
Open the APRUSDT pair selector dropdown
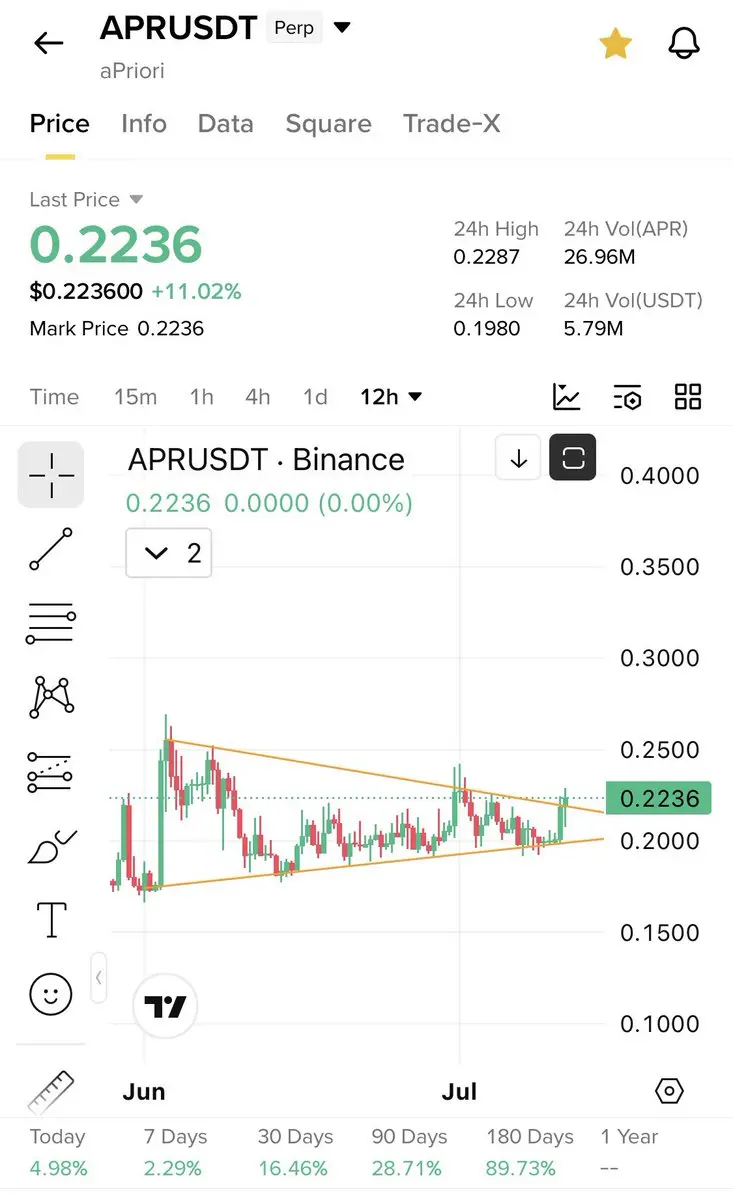(342, 28)
